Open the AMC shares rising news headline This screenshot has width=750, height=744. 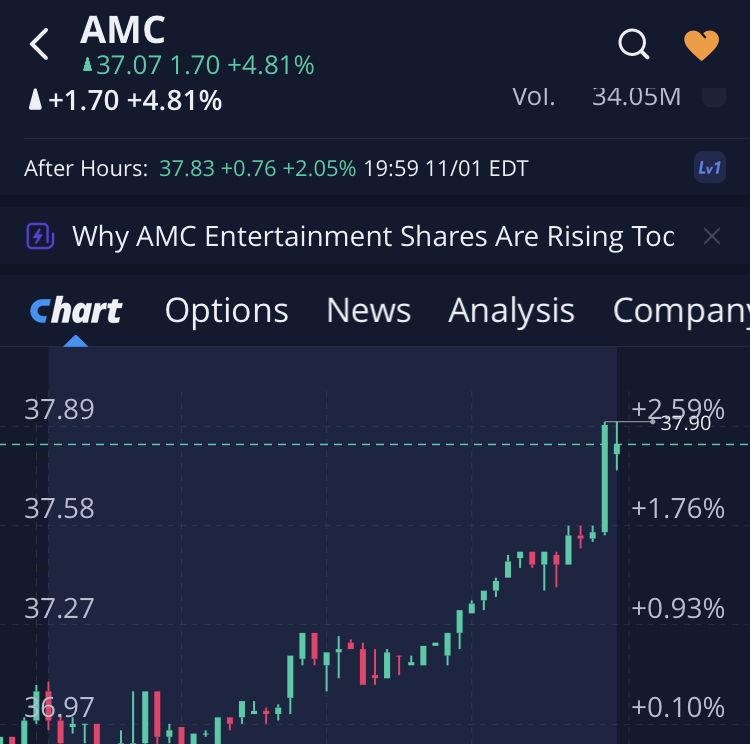point(373,237)
